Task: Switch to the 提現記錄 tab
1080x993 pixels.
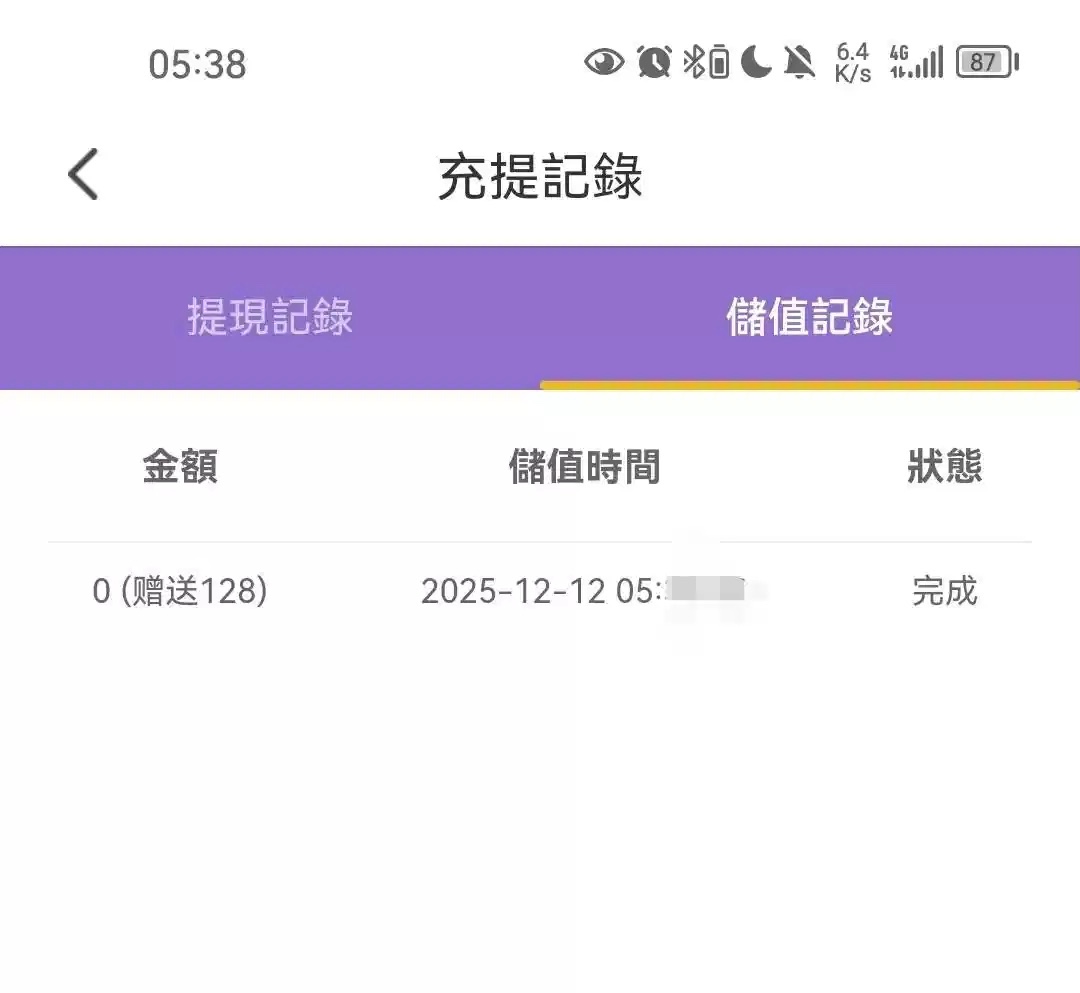Action: pyautogui.click(x=270, y=318)
